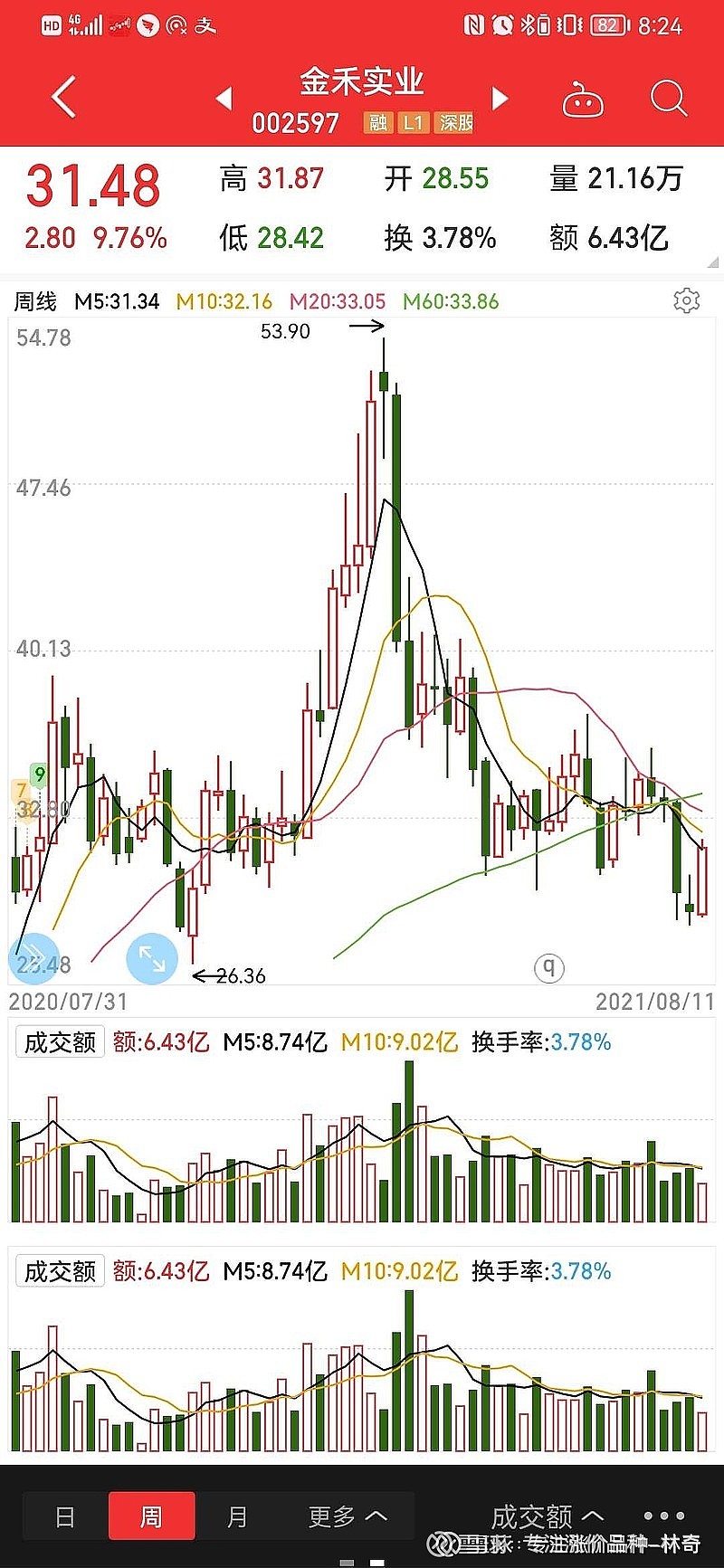
Task: Open the chart settings gear
Action: [687, 300]
